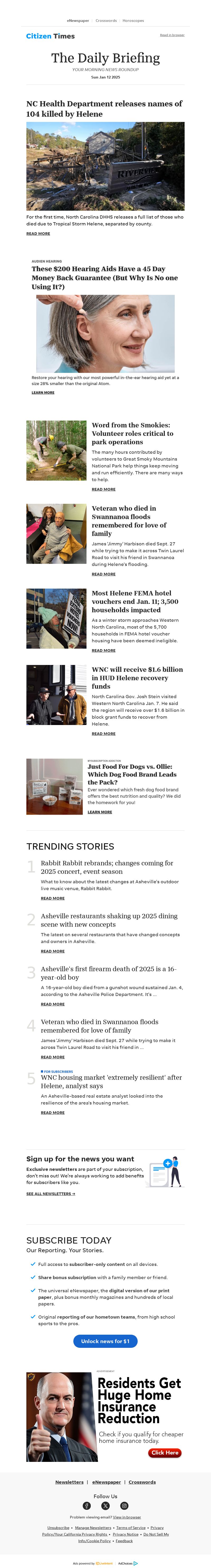Open Word from the Smokies volunteer story thumbnail
This screenshot has width=211, height=1568.
(x=56, y=450)
